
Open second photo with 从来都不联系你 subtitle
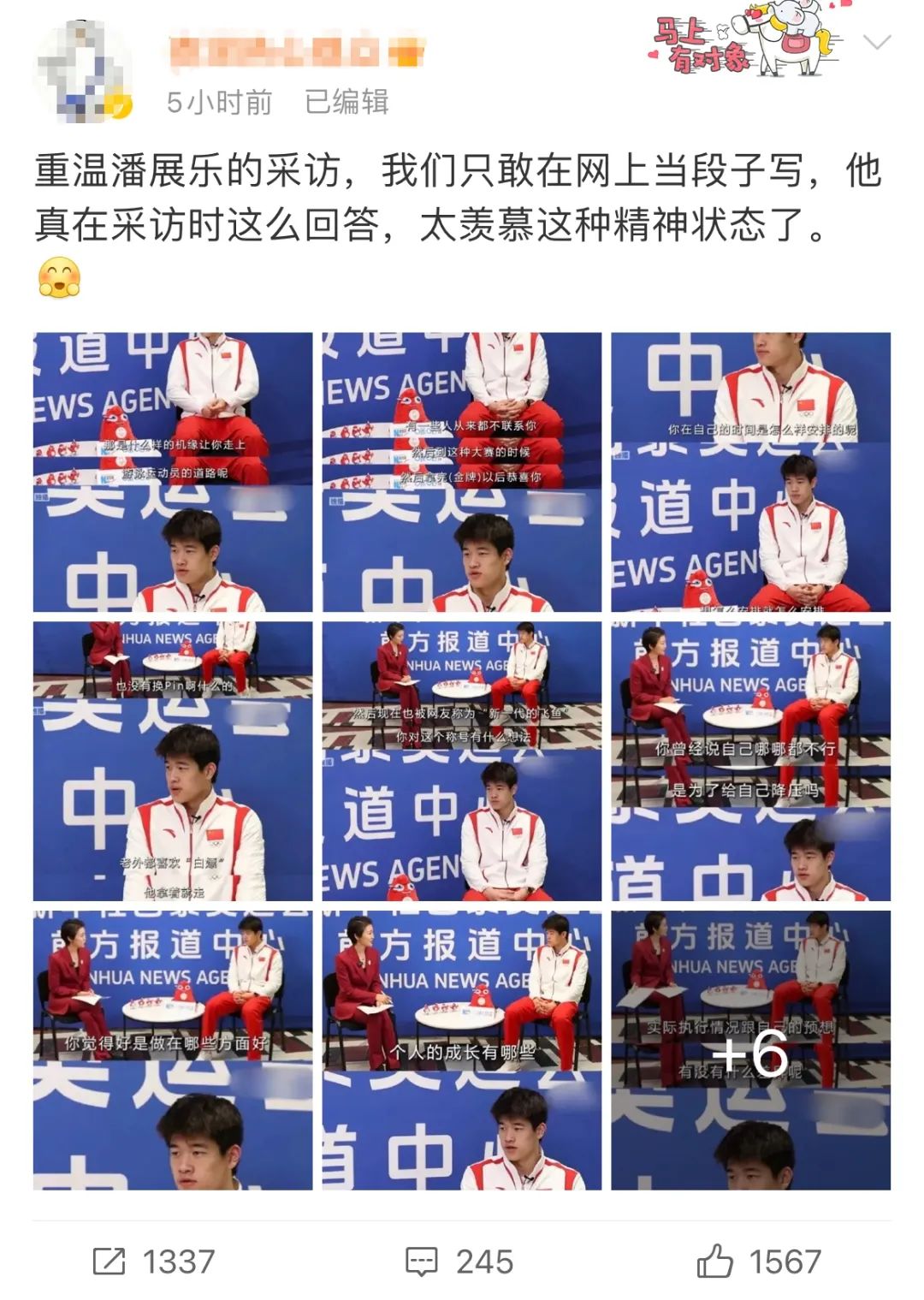461,472
